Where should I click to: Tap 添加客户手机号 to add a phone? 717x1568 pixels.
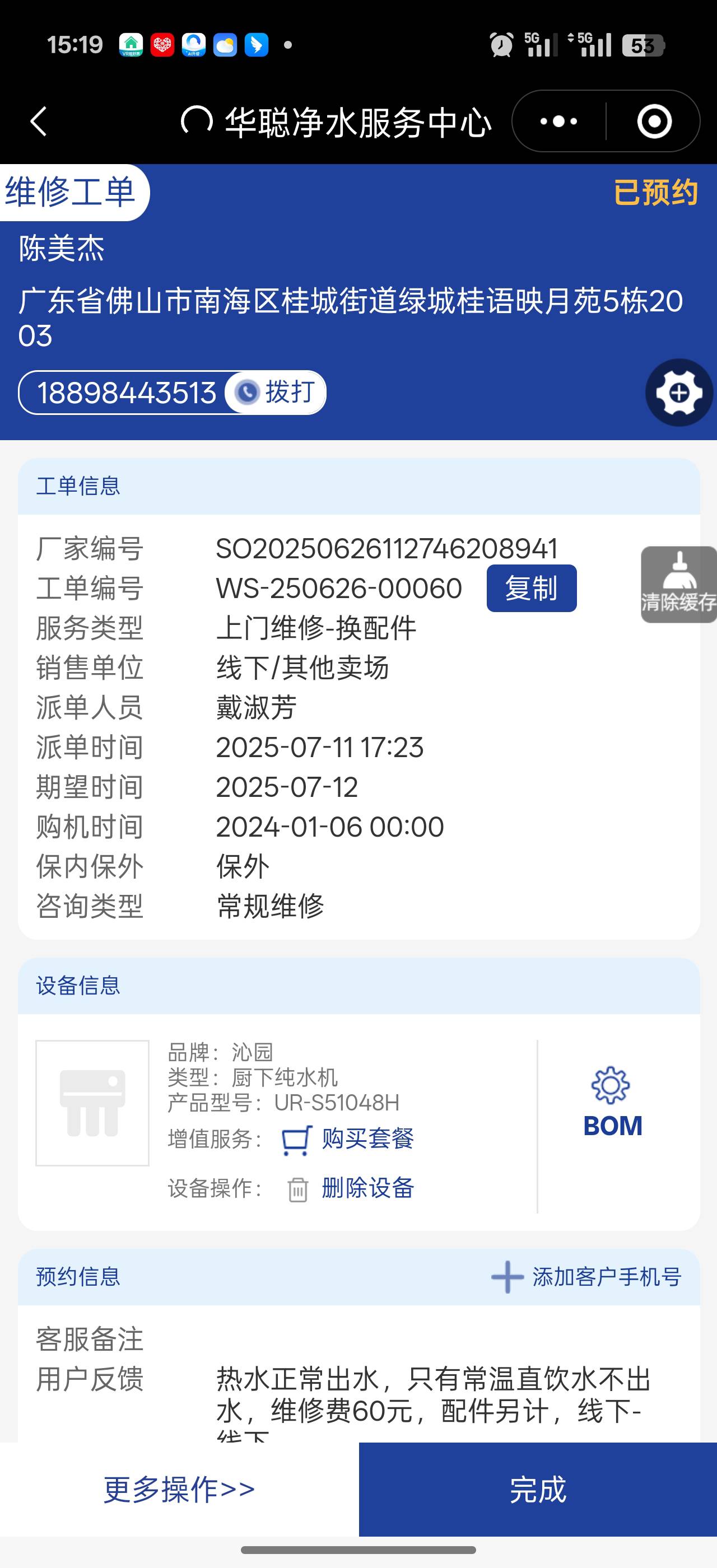pyautogui.click(x=586, y=1276)
